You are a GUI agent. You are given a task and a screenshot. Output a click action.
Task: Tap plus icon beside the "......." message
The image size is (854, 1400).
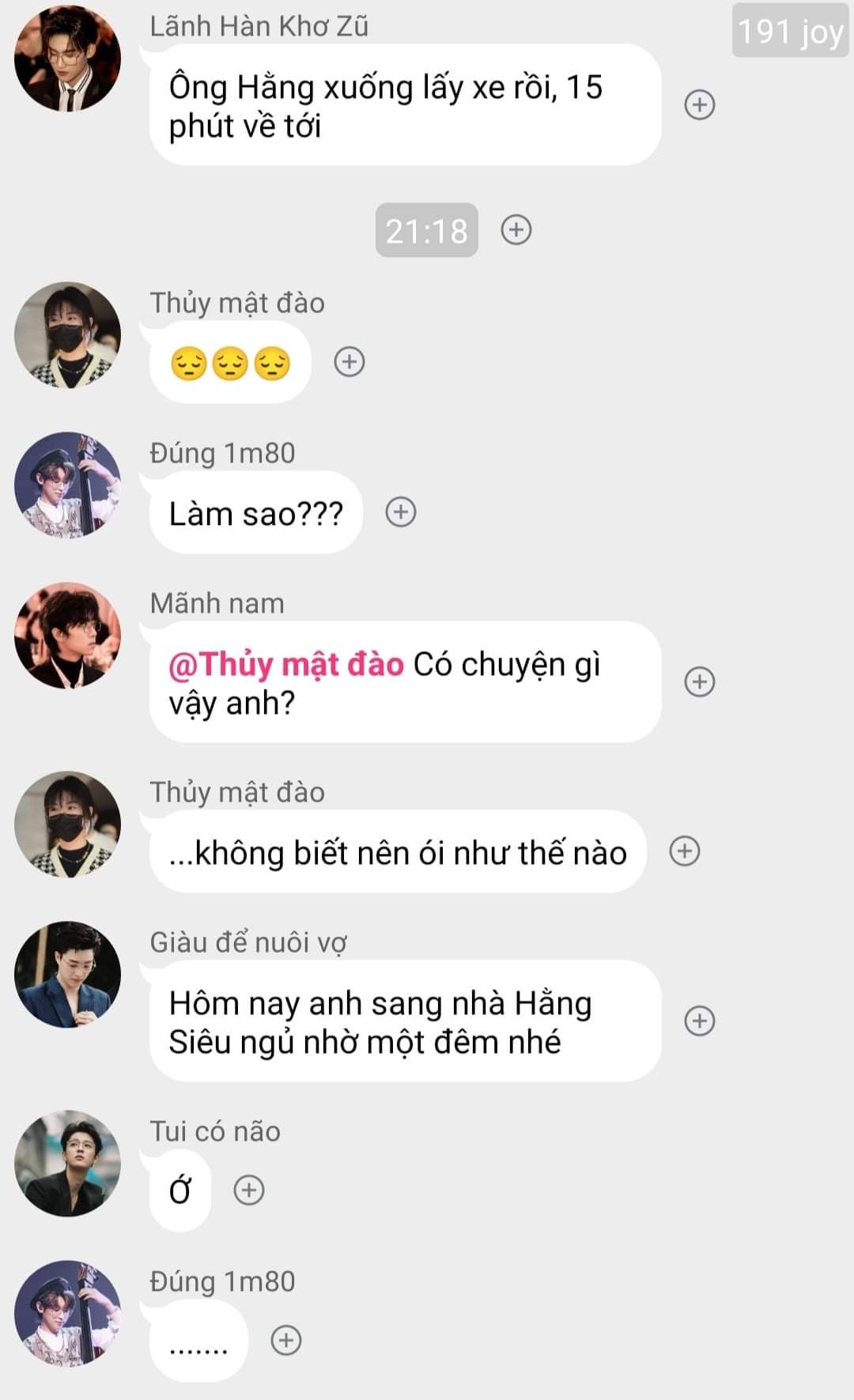pyautogui.click(x=286, y=1340)
